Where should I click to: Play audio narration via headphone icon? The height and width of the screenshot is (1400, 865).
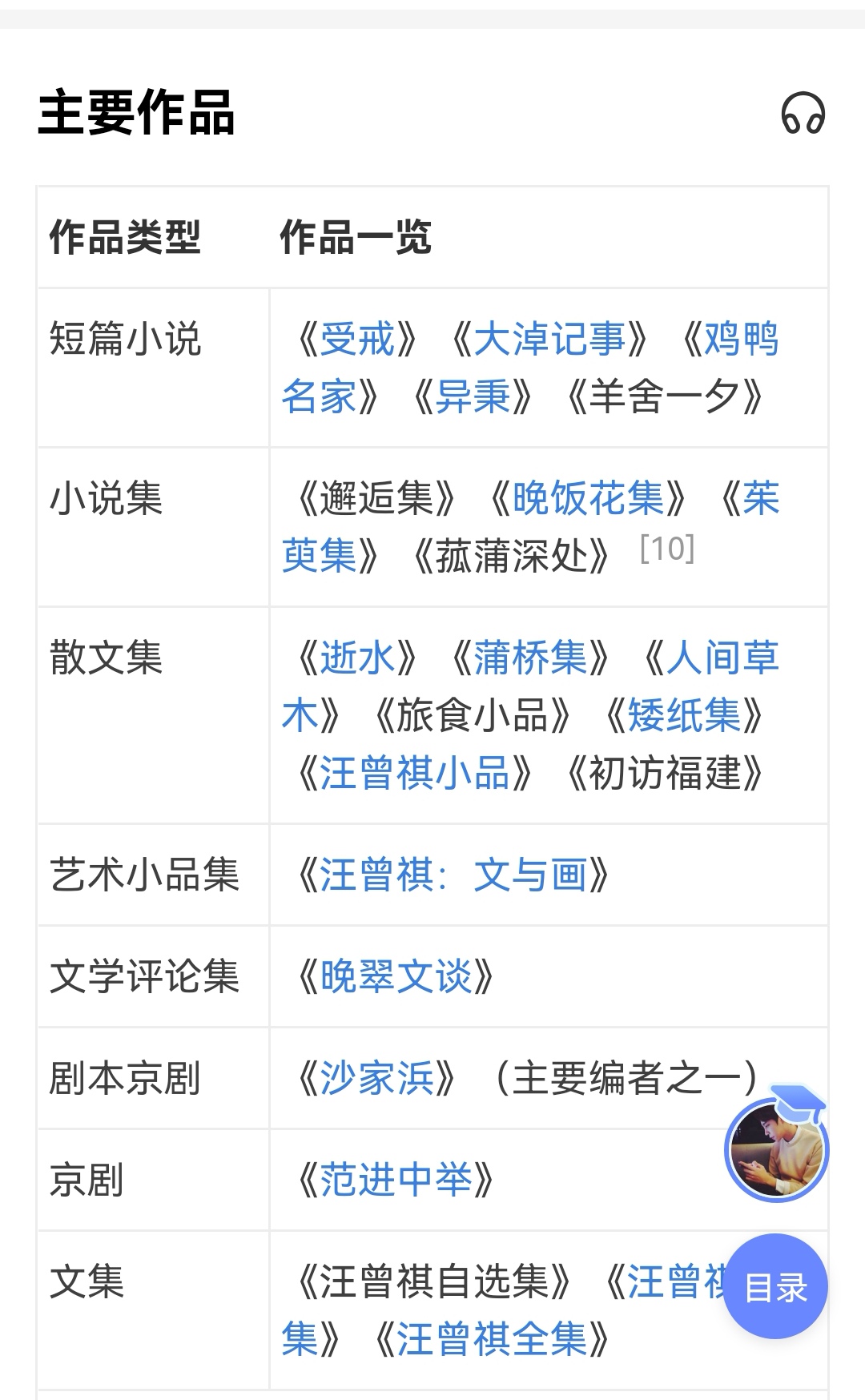click(x=803, y=113)
